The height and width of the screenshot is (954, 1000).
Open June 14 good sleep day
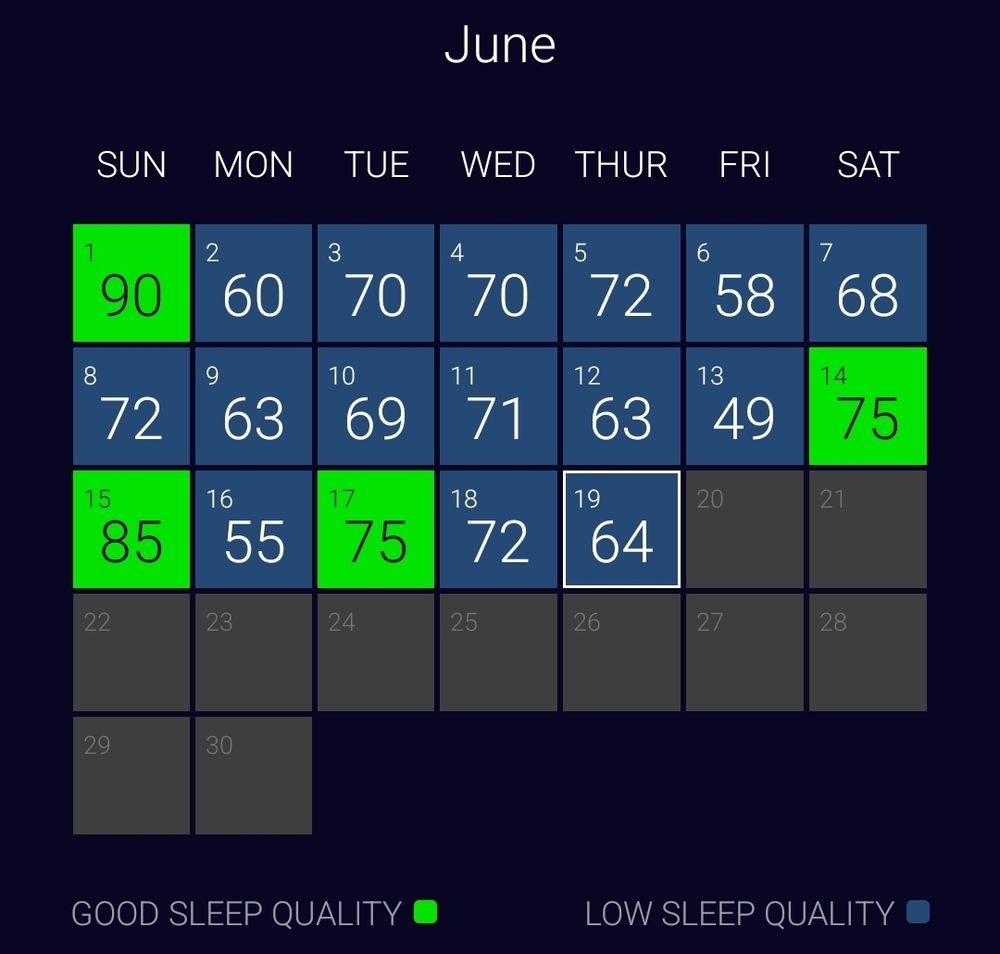click(867, 406)
